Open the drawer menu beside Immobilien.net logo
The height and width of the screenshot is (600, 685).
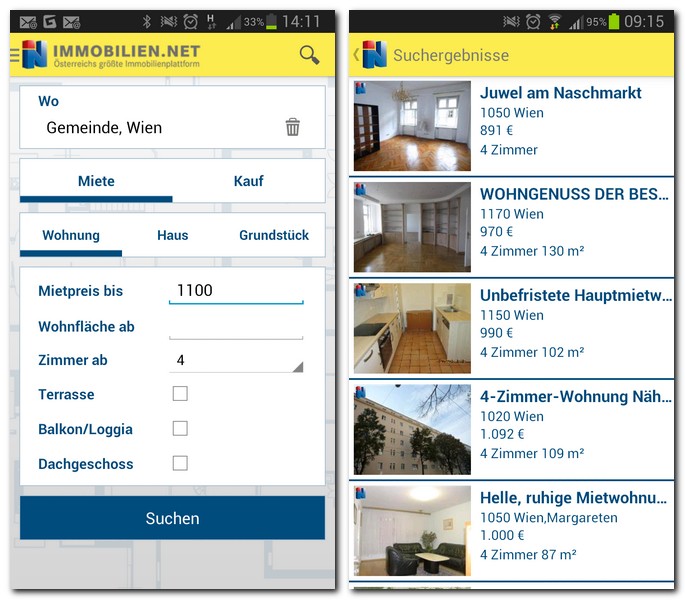(15, 55)
